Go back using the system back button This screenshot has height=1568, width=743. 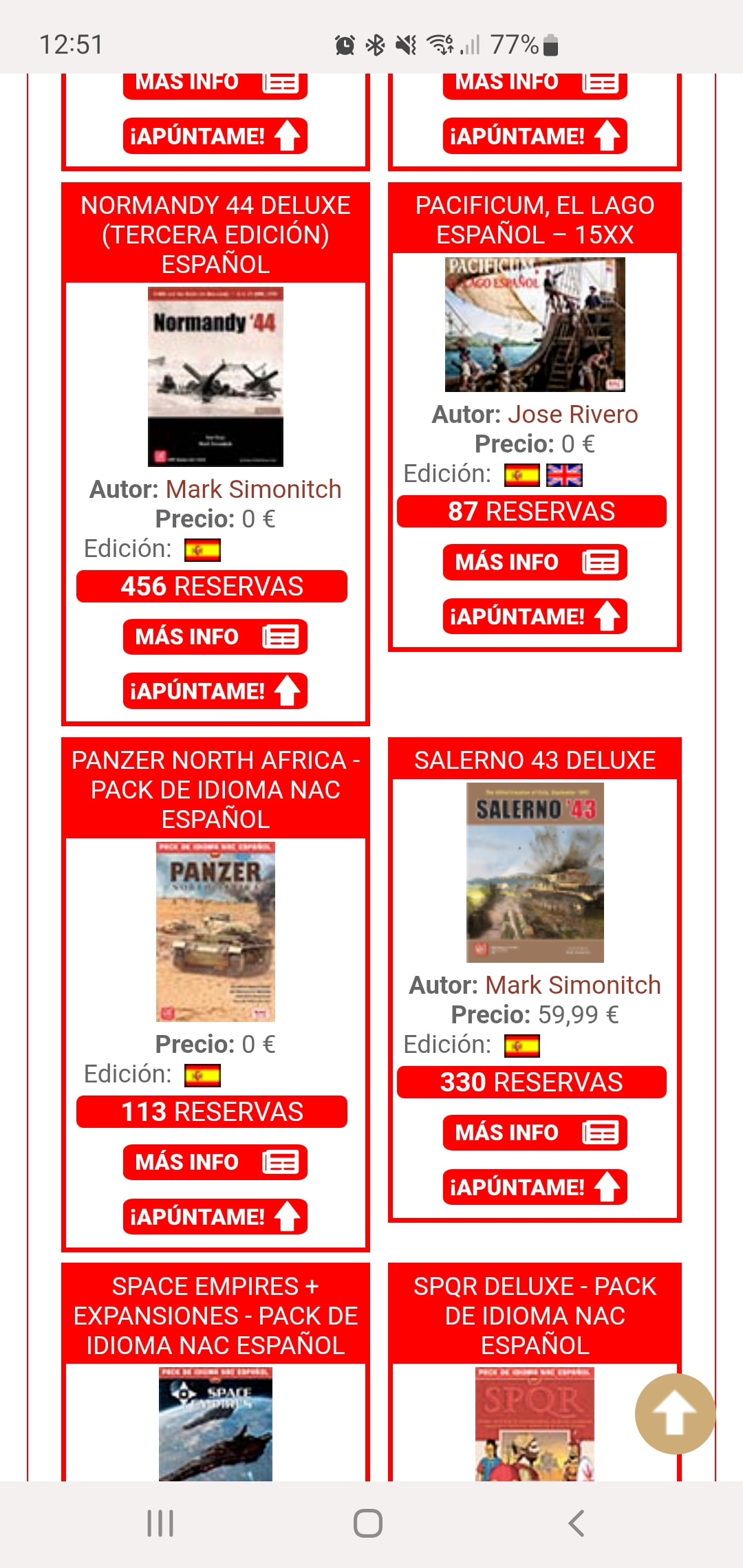point(577,1523)
